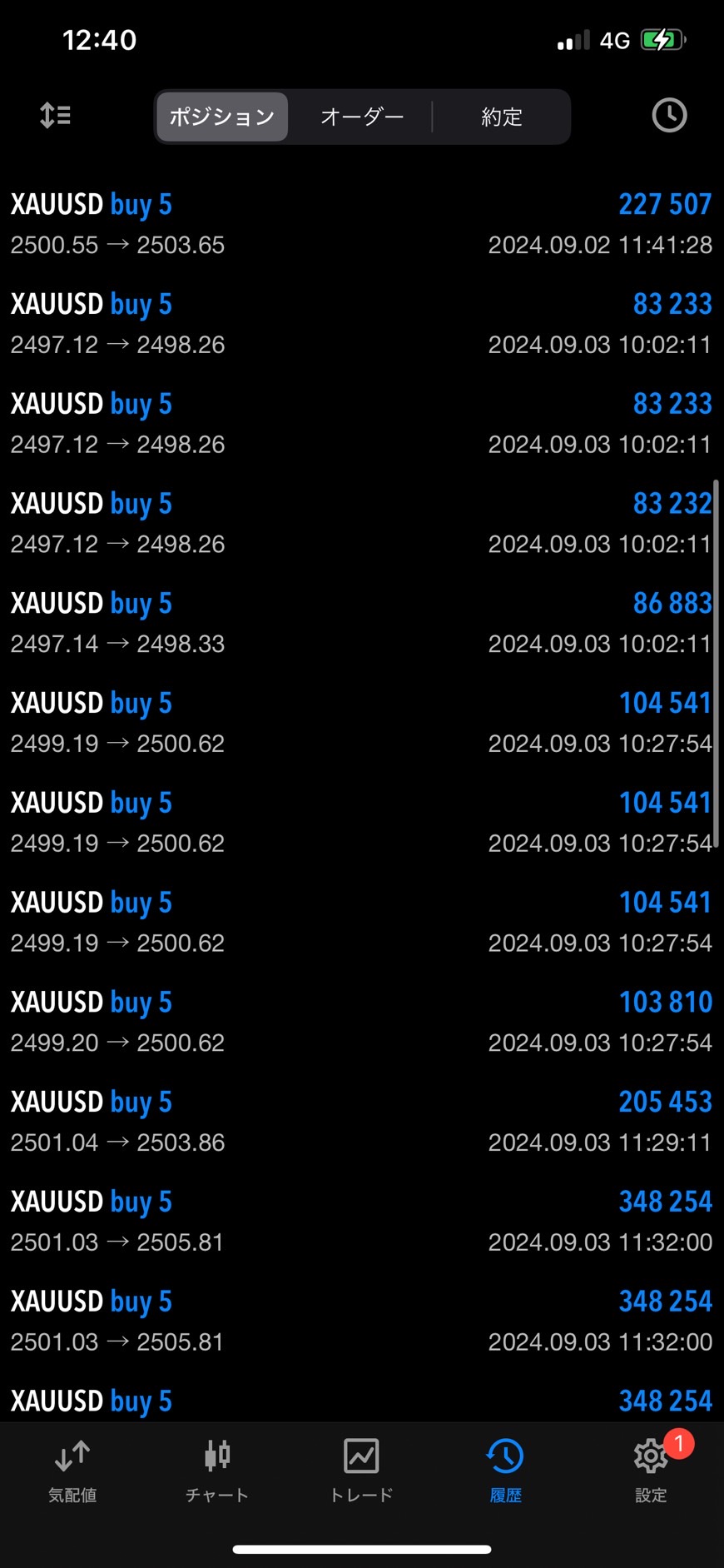Tap the XAUUSD row showing 103 810
This screenshot has height=1568, width=724.
click(x=361, y=1022)
